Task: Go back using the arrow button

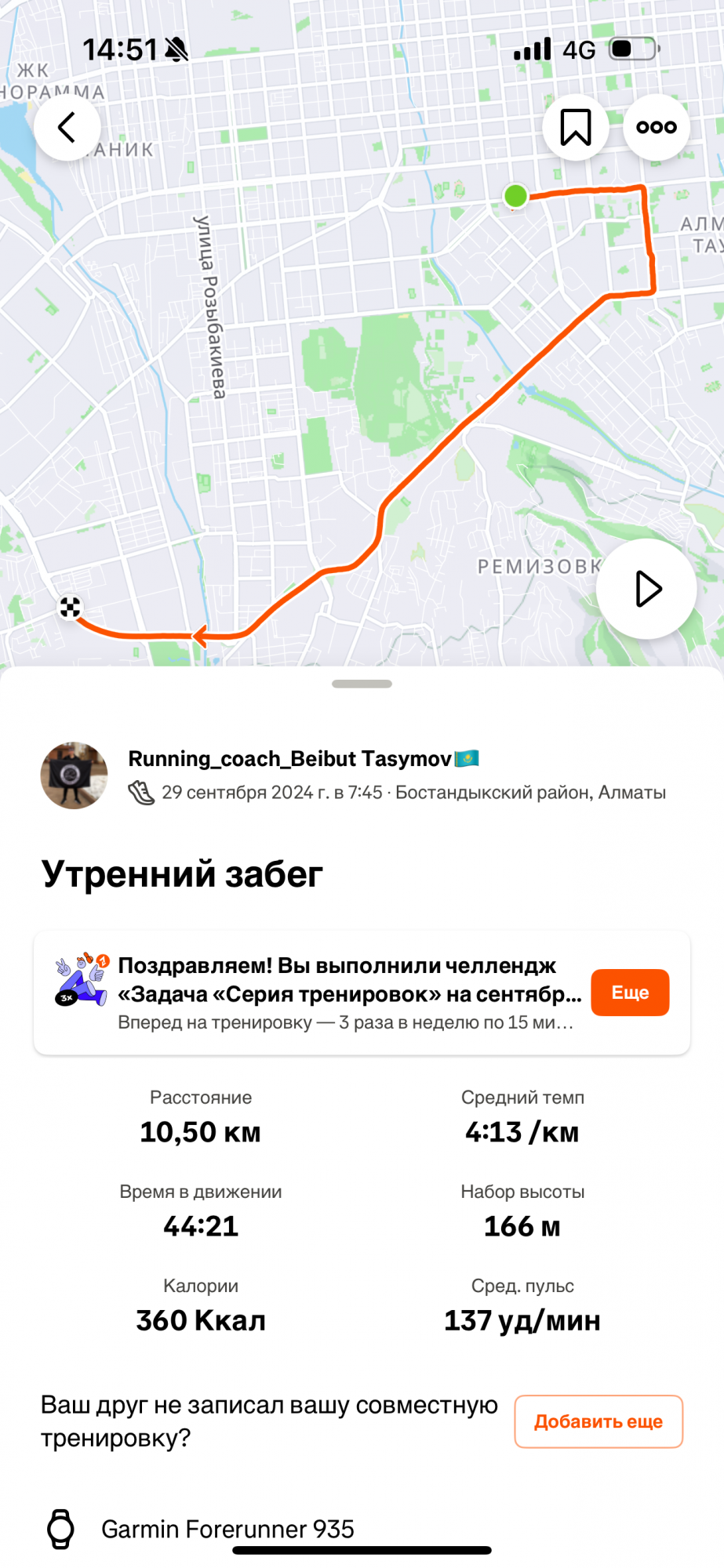Action: [67, 127]
